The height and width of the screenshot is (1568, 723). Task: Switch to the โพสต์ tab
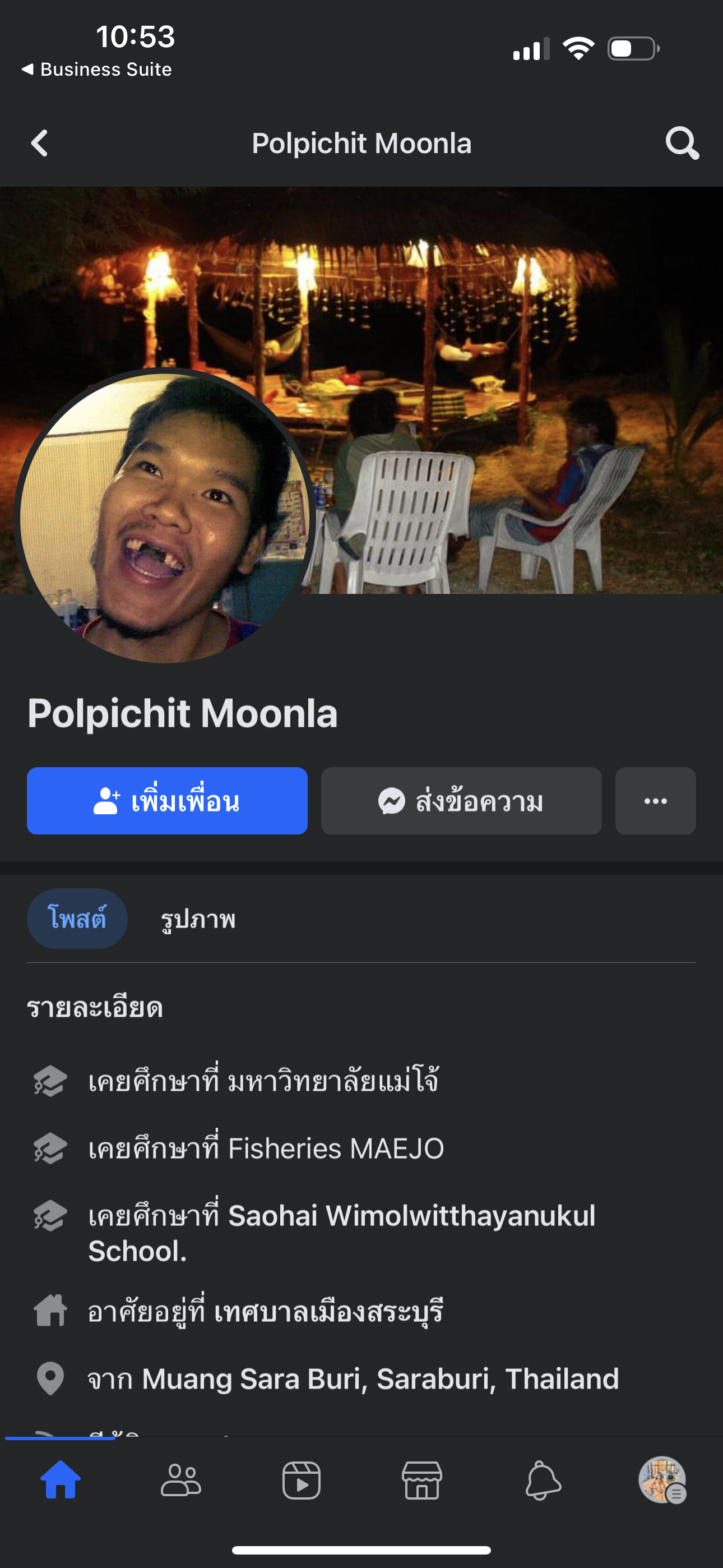coord(77,918)
